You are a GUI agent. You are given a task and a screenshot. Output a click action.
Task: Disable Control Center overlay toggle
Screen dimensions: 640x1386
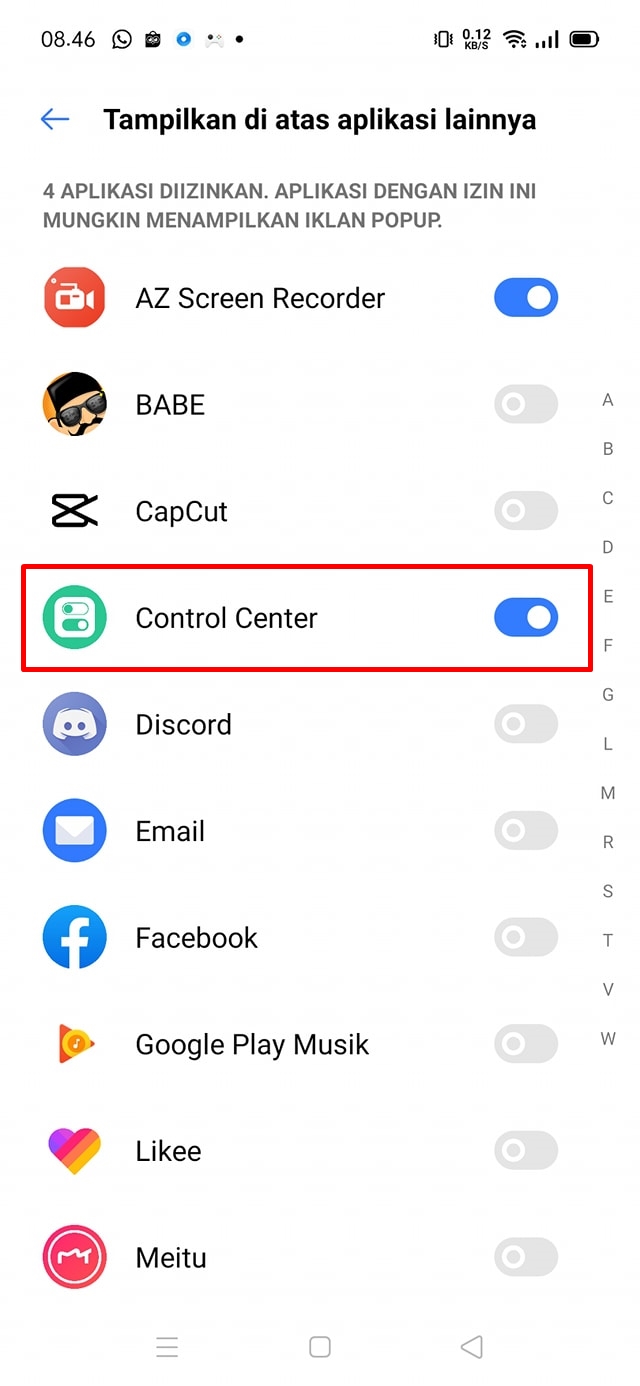(525, 618)
